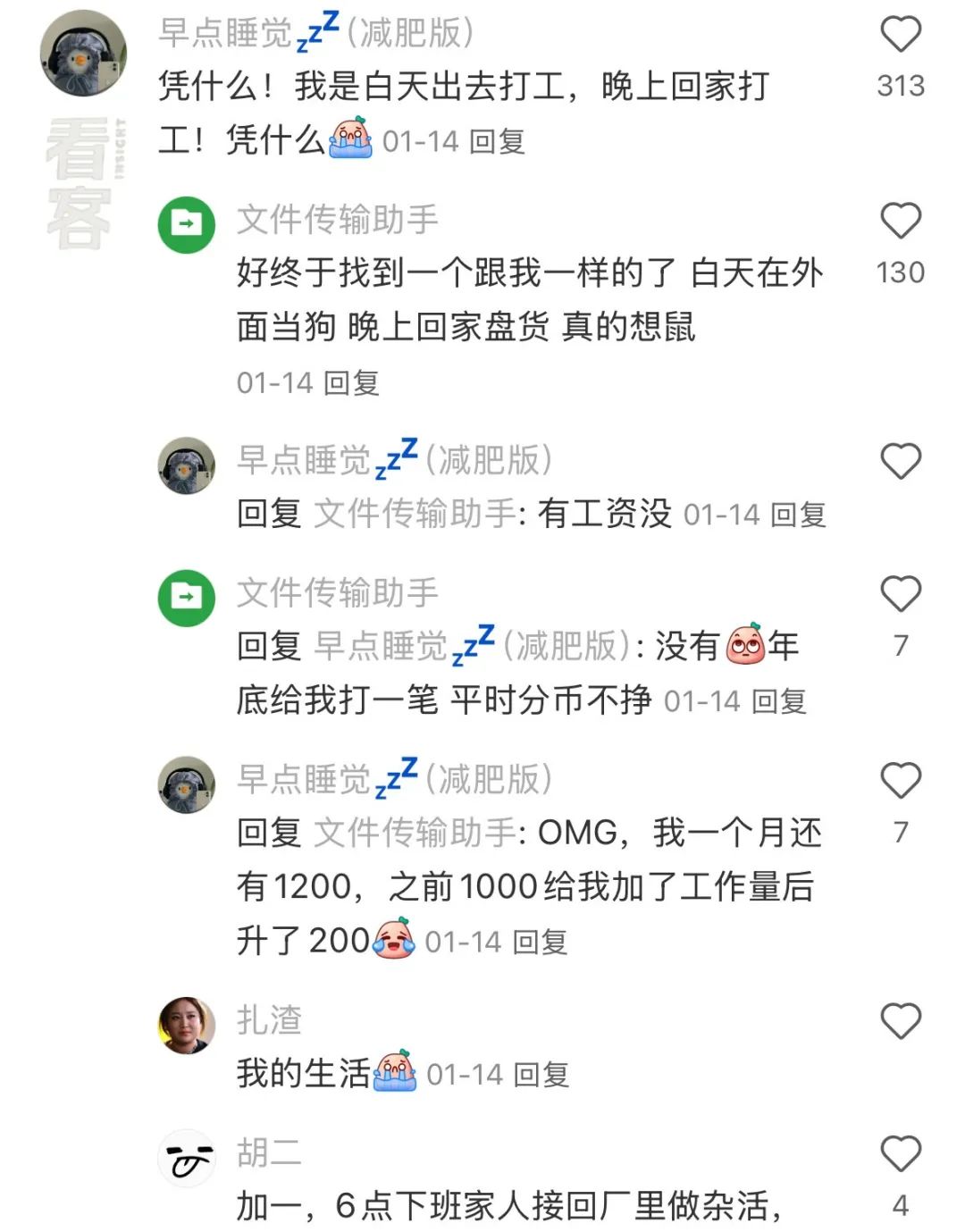Like the reply saying 有工资没
Screen dimensions: 965x1232
(901, 462)
